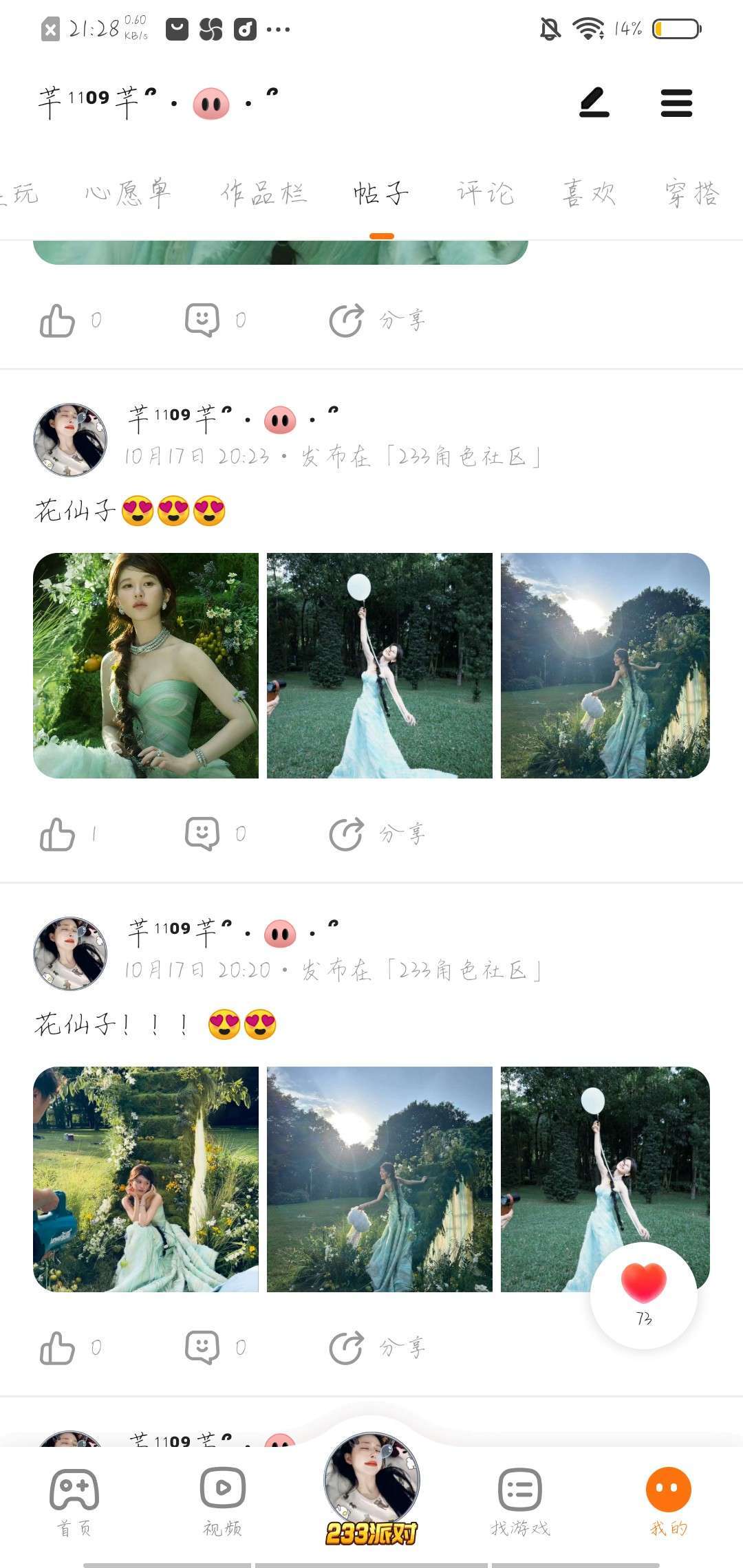Open the edit pencil icon
The height and width of the screenshot is (1568, 743).
[594, 103]
